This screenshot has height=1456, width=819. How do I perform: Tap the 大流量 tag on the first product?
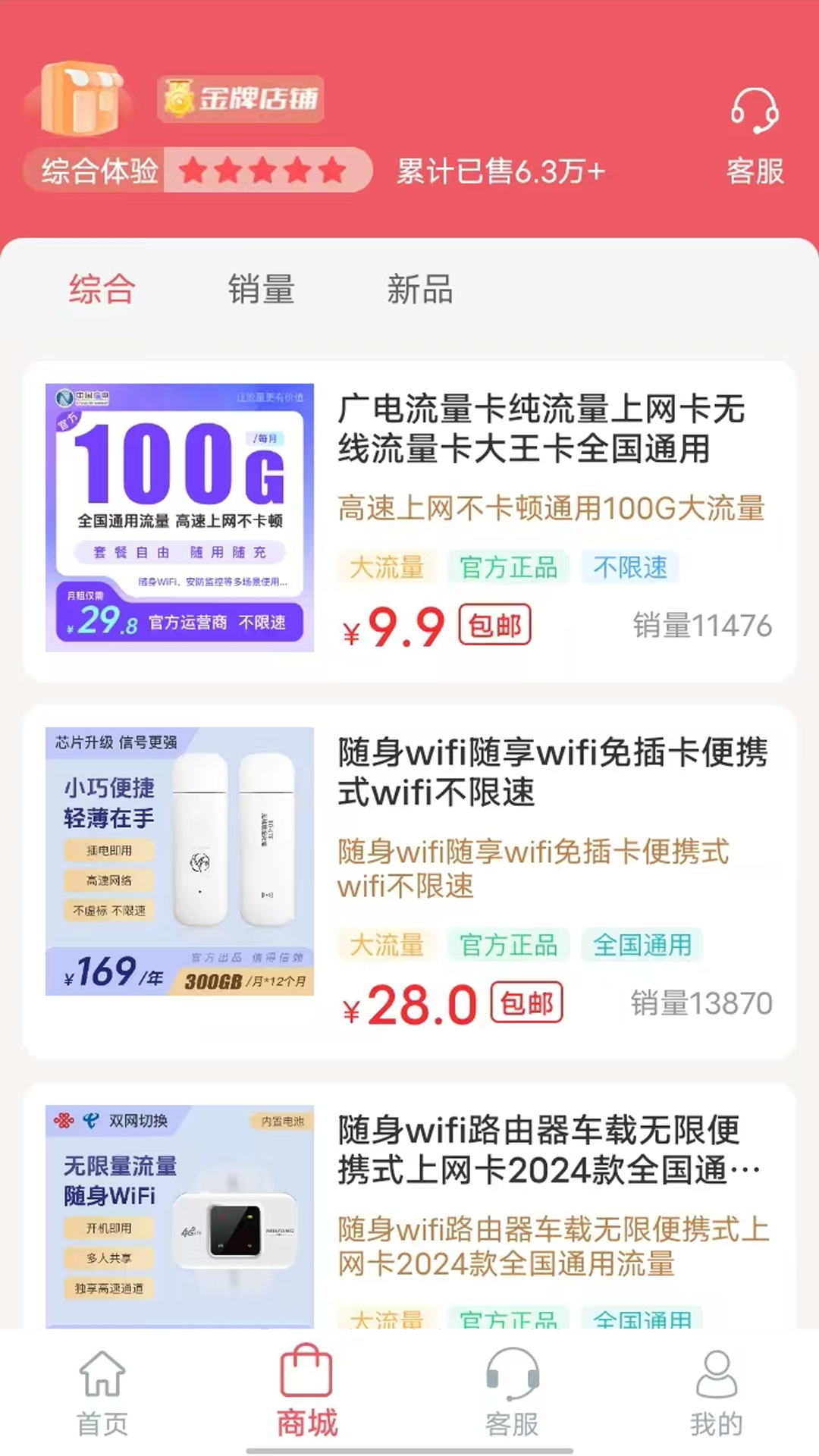(388, 566)
